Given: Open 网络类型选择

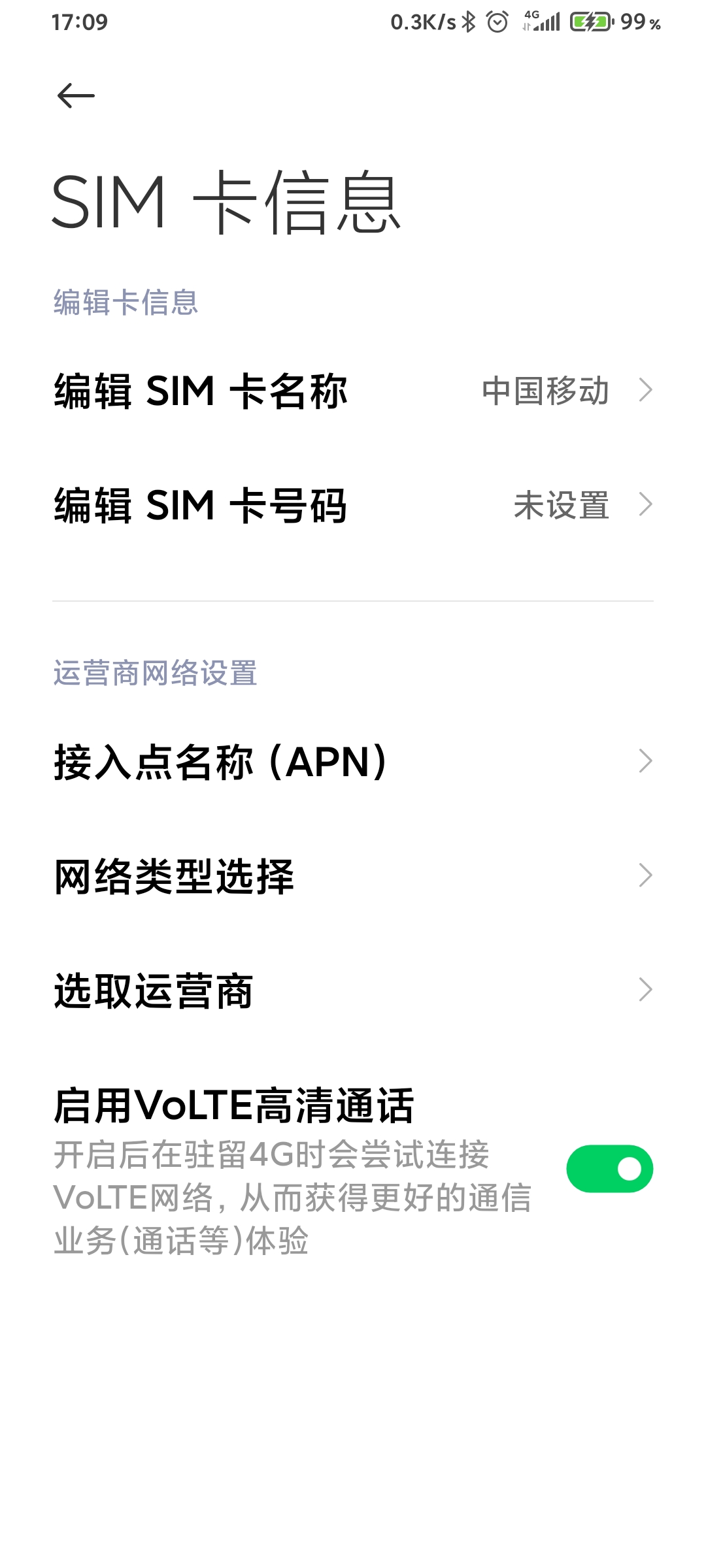Looking at the screenshot, I should [x=353, y=875].
